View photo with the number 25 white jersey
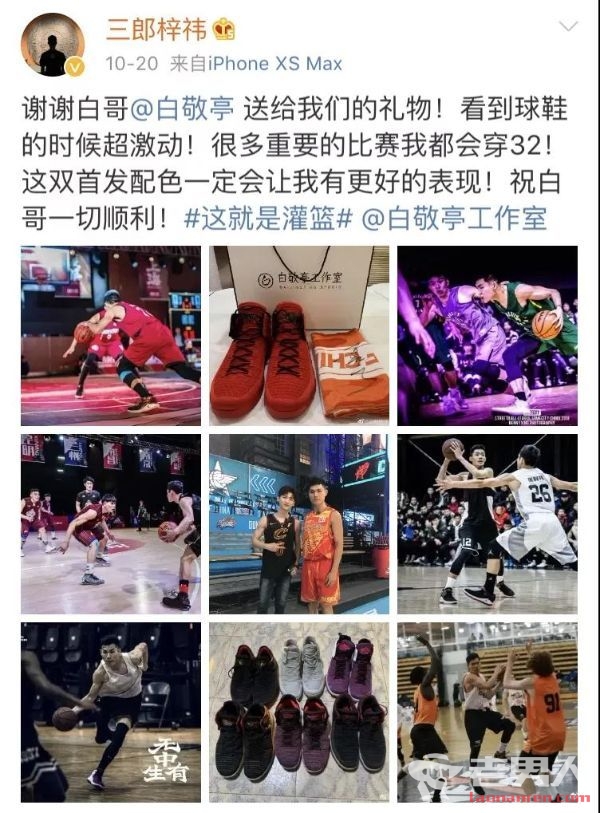Viewport: 600px width, 813px height. (487, 523)
